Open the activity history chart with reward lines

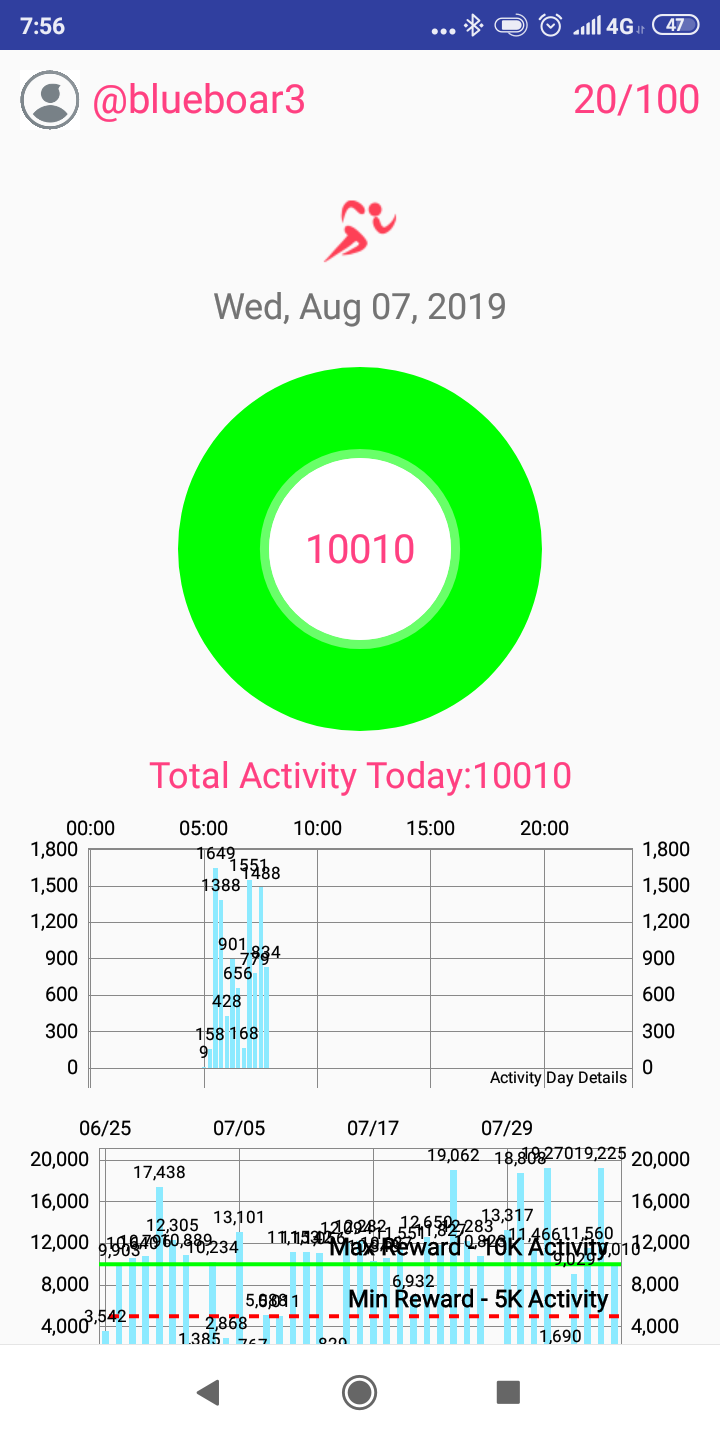pyautogui.click(x=360, y=1240)
